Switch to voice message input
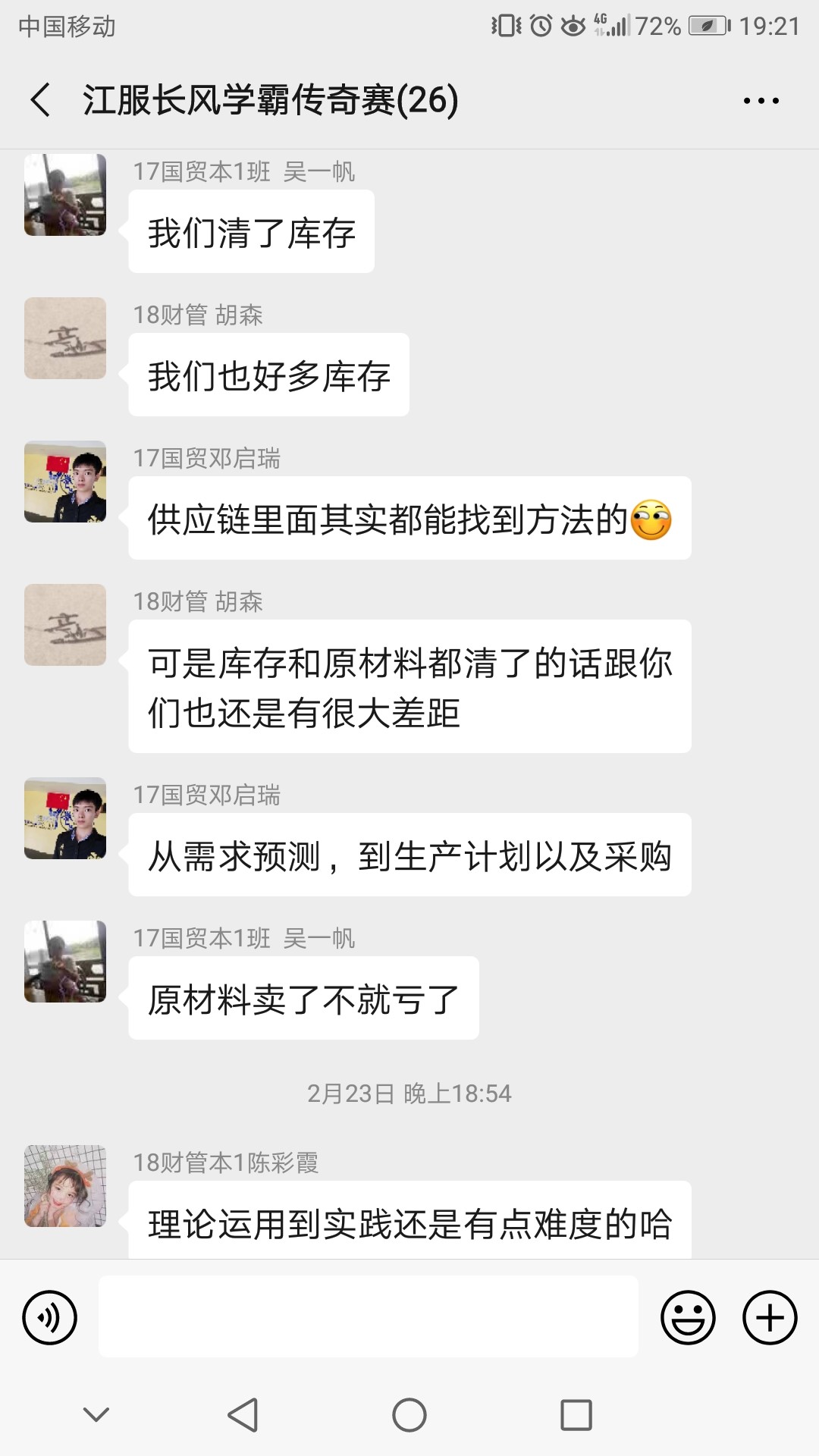The height and width of the screenshot is (1456, 819). click(x=50, y=1317)
